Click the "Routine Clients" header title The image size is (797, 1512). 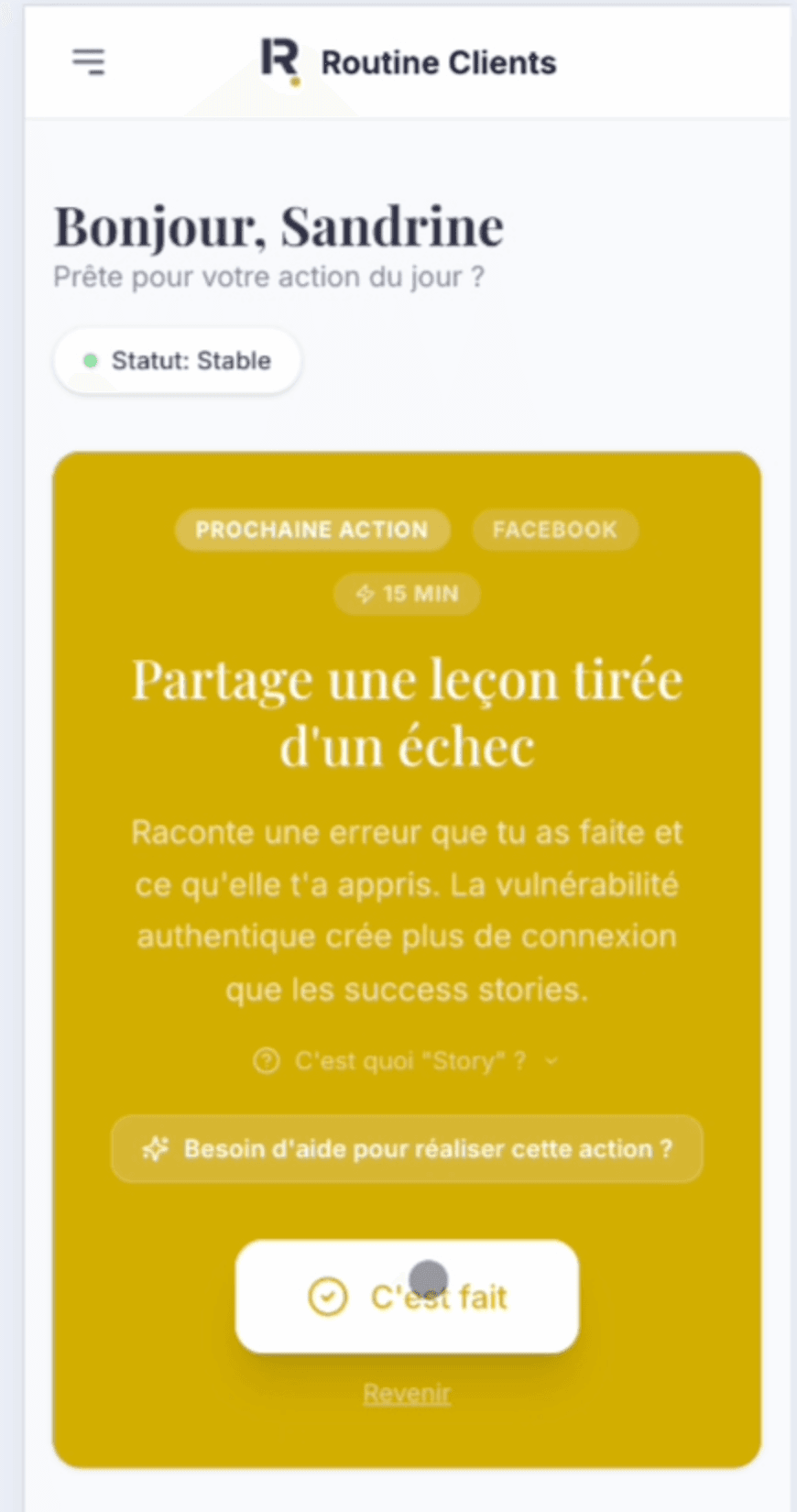point(438,60)
